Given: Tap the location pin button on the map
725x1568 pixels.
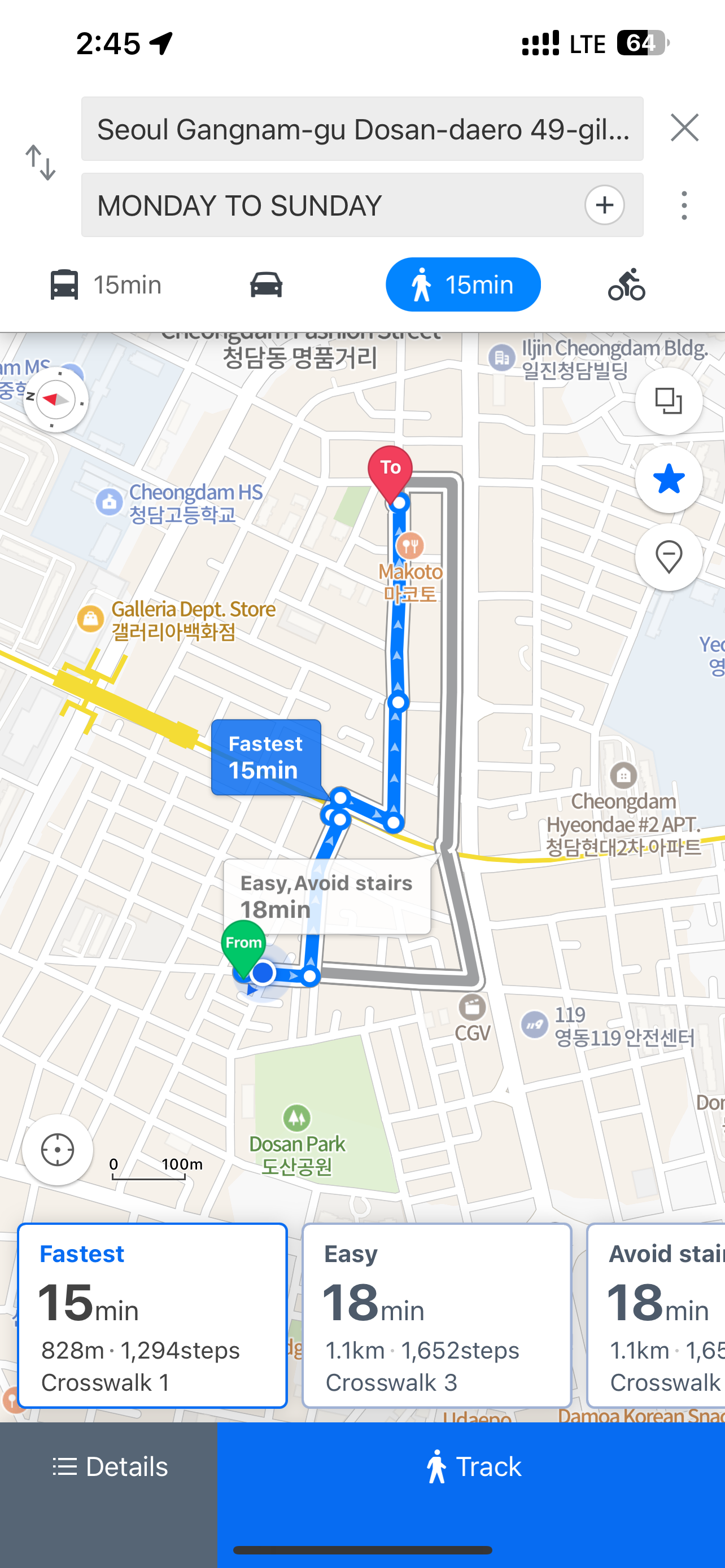Looking at the screenshot, I should tap(669, 557).
